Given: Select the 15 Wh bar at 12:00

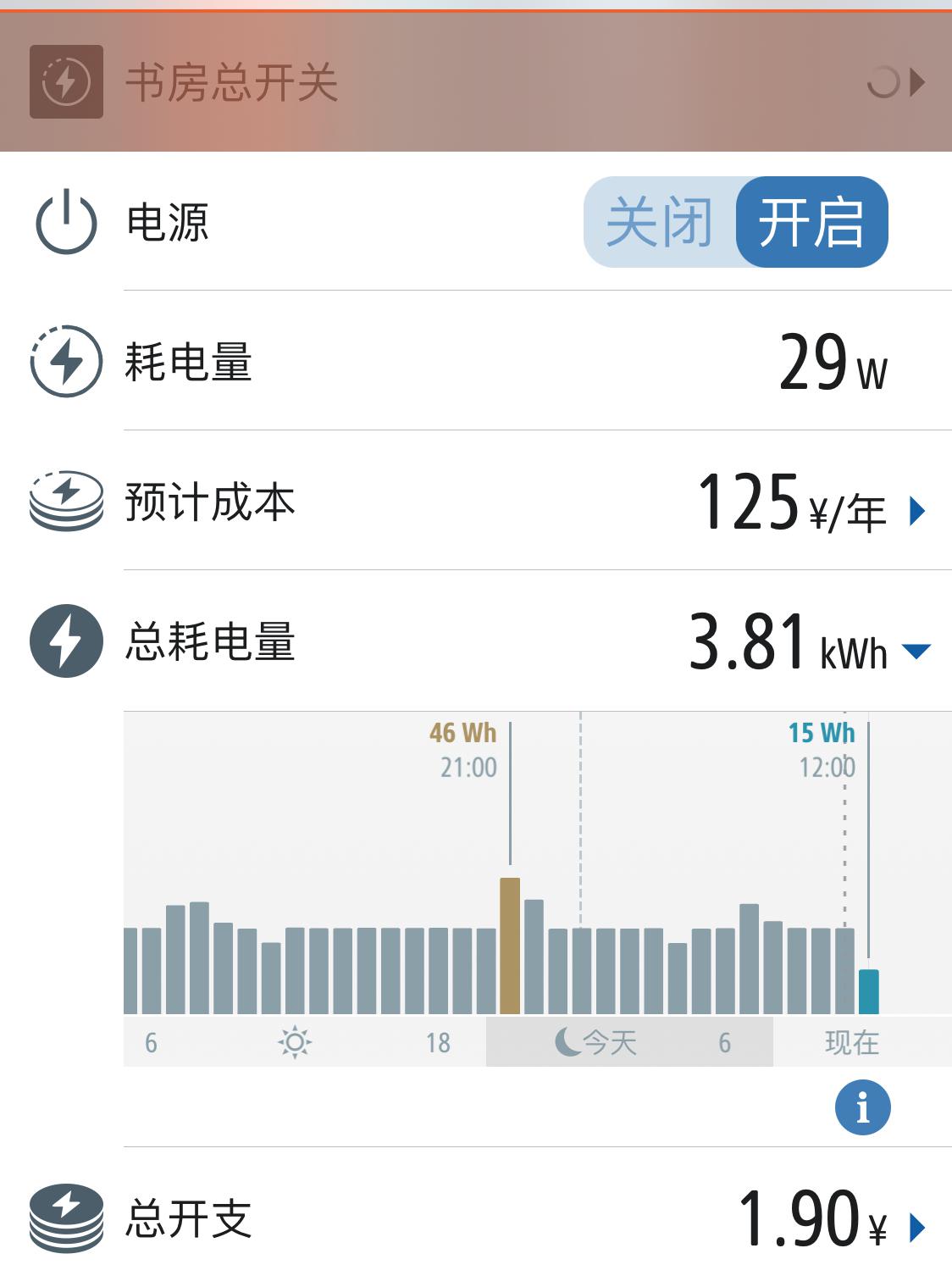Looking at the screenshot, I should (x=868, y=991).
